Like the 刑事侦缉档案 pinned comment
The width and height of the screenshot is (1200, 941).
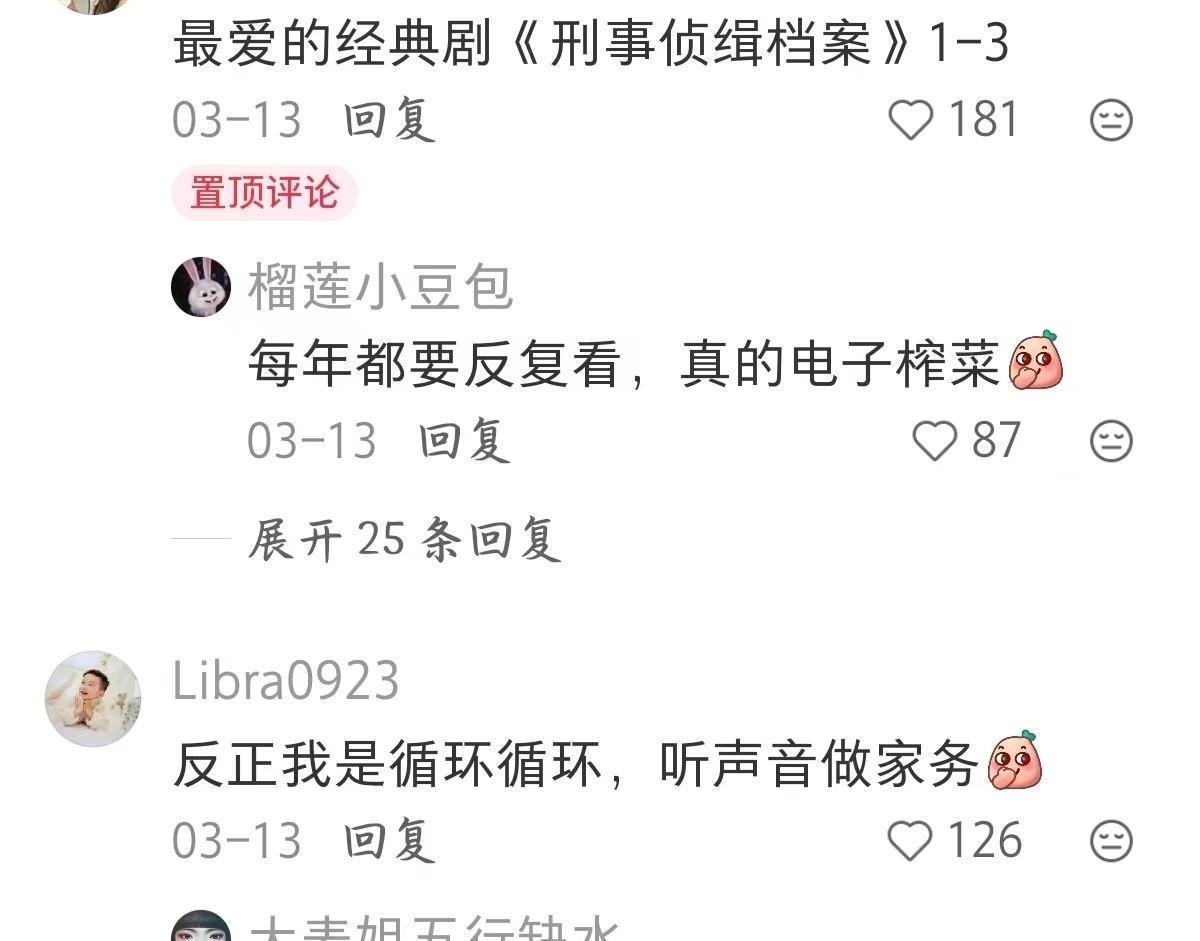pos(911,121)
